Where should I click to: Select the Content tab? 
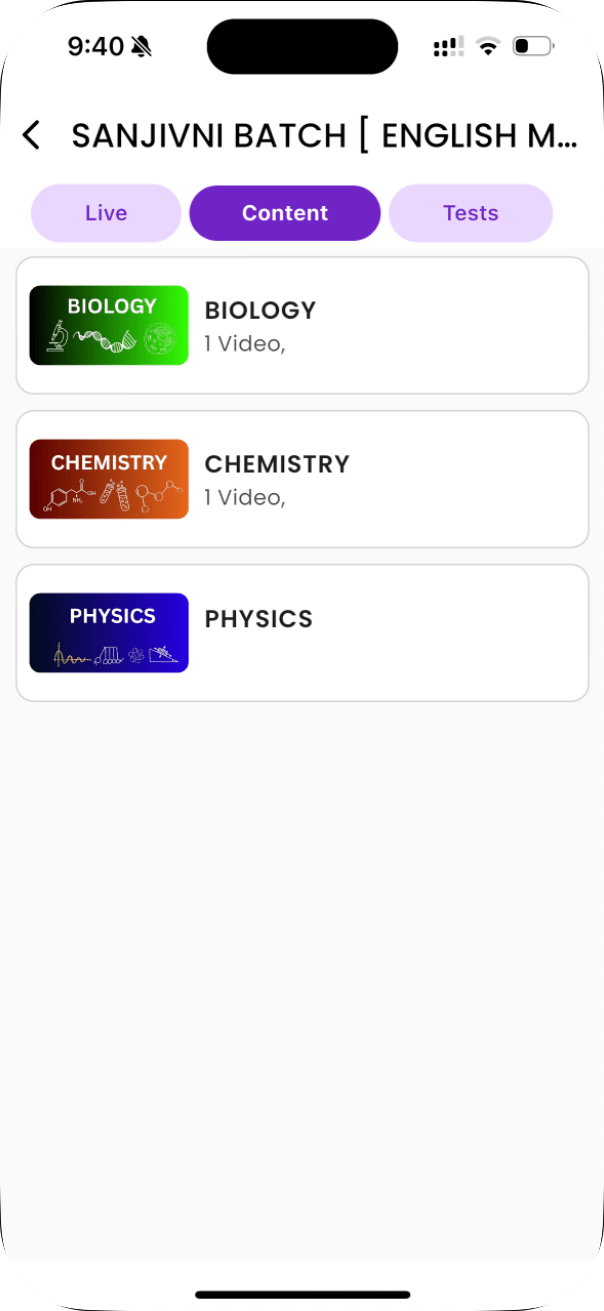(x=285, y=213)
